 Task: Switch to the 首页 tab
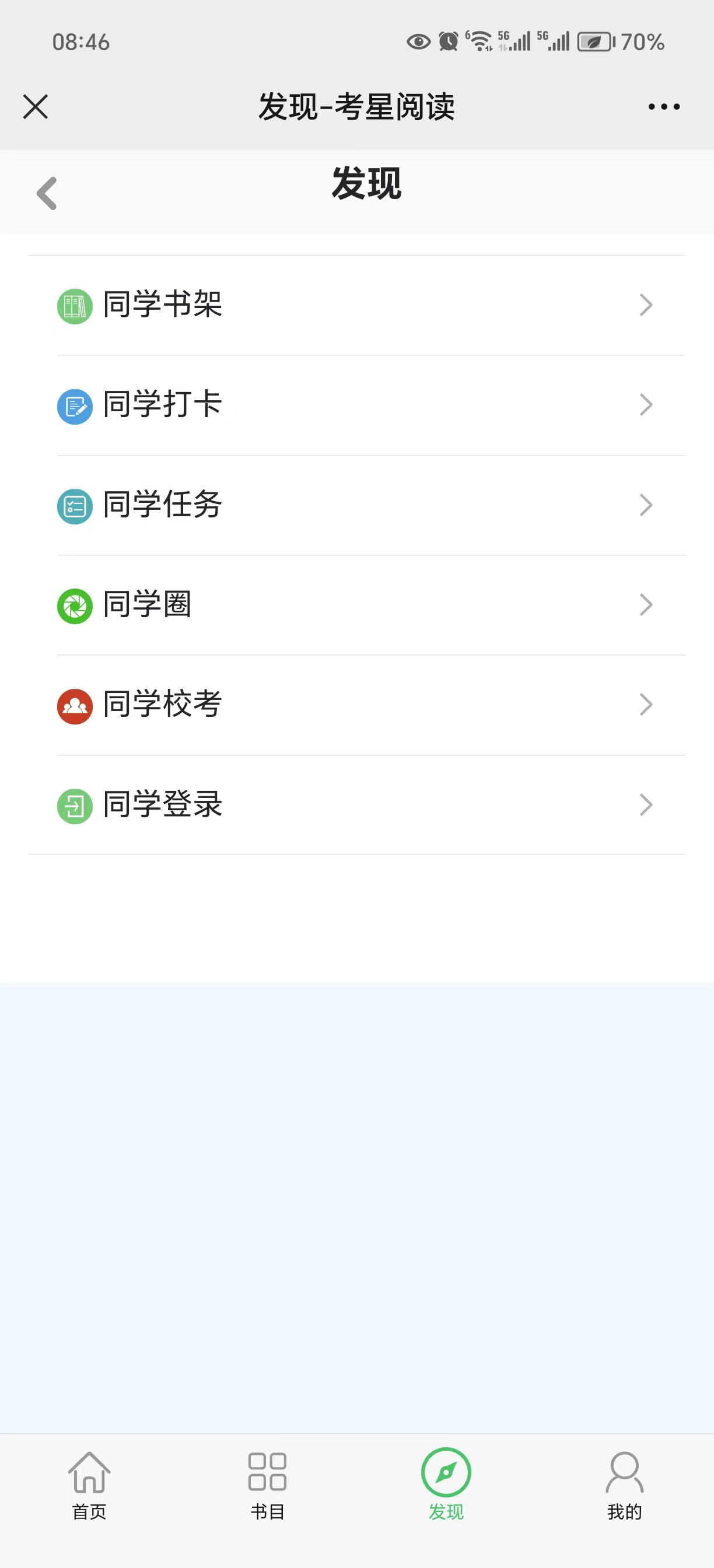(x=89, y=1485)
